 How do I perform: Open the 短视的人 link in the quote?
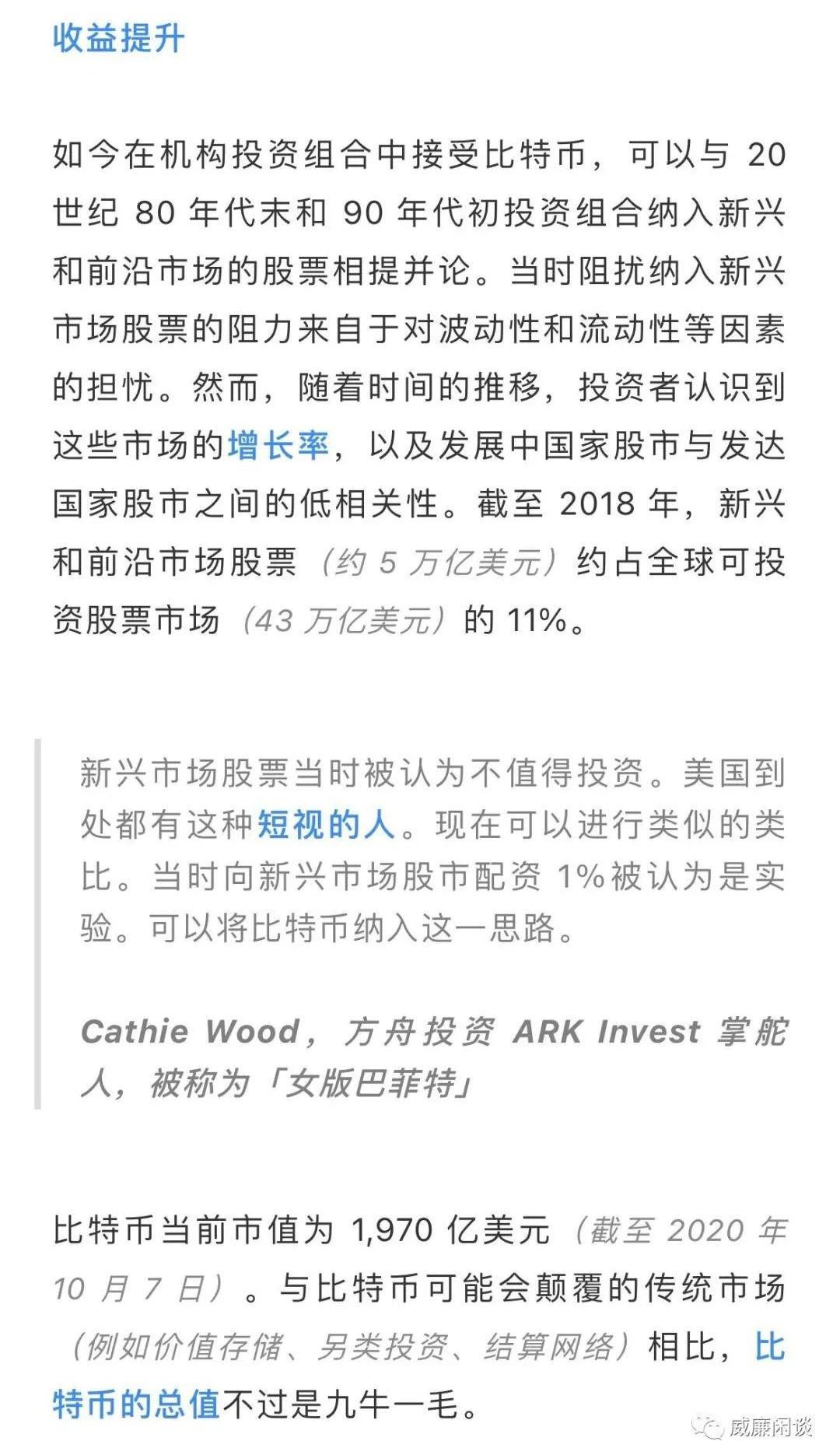327,824
